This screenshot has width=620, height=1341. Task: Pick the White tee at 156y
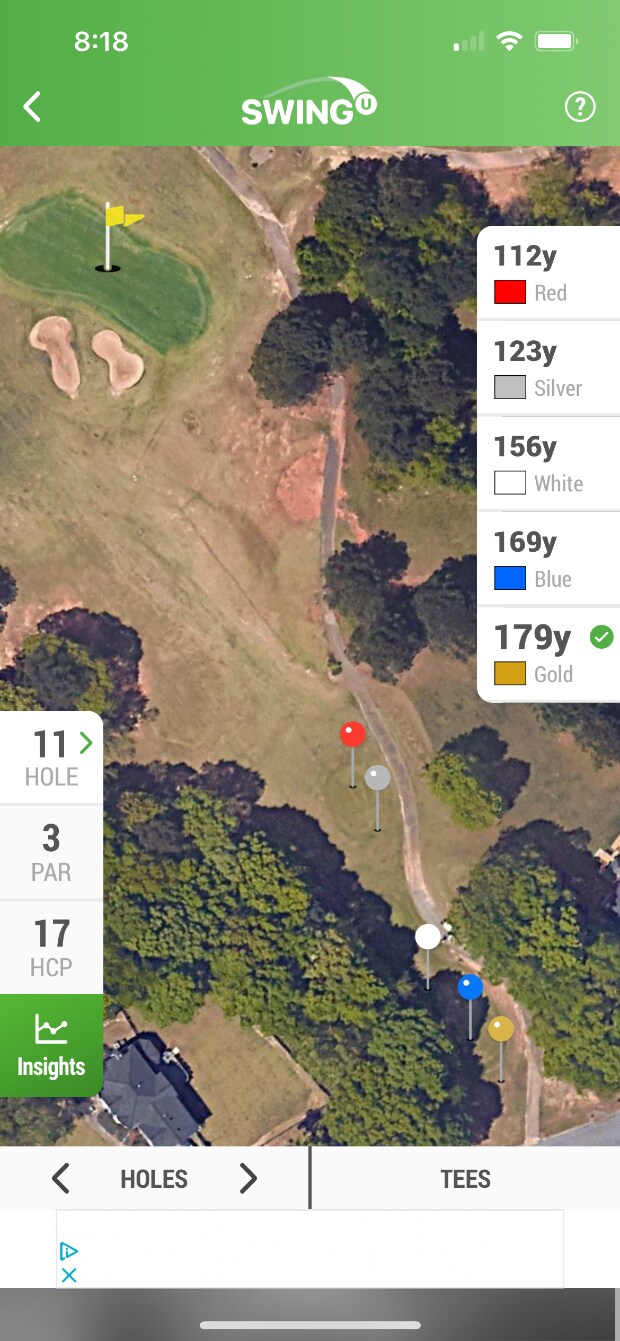point(548,464)
